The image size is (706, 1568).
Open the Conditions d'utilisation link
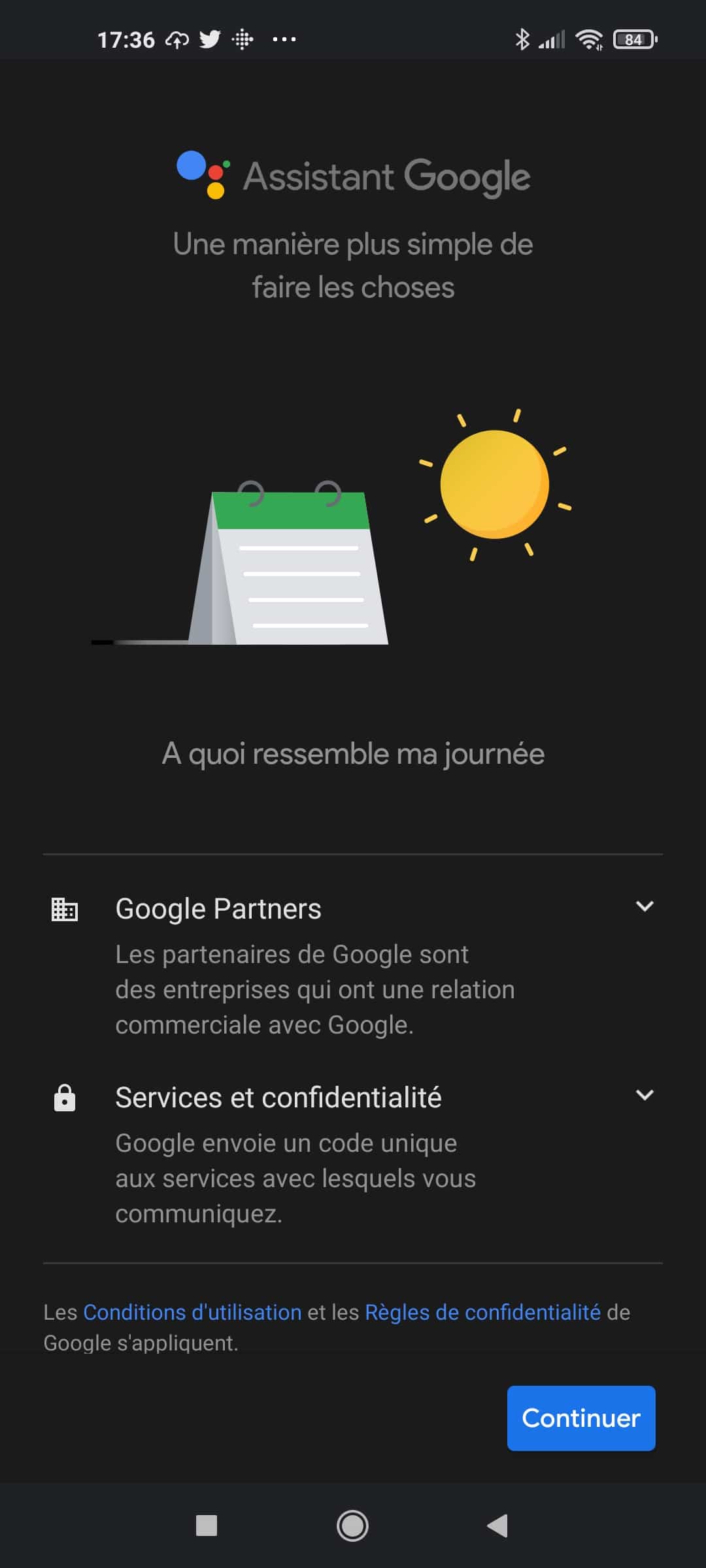(192, 1312)
